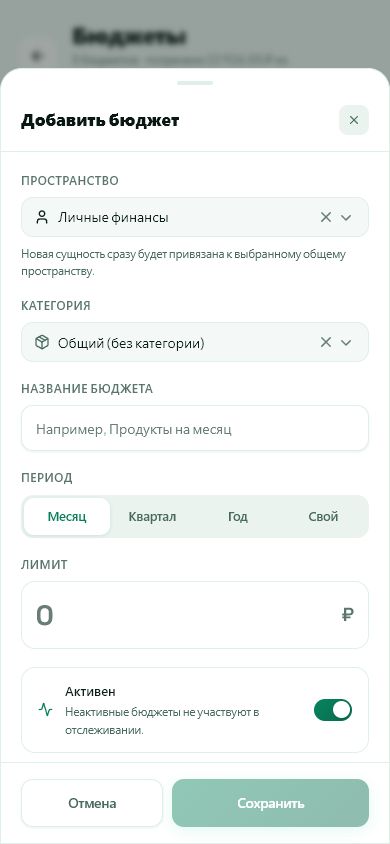Tap the Лимит amount field
The width and height of the screenshot is (390, 844).
tap(195, 615)
